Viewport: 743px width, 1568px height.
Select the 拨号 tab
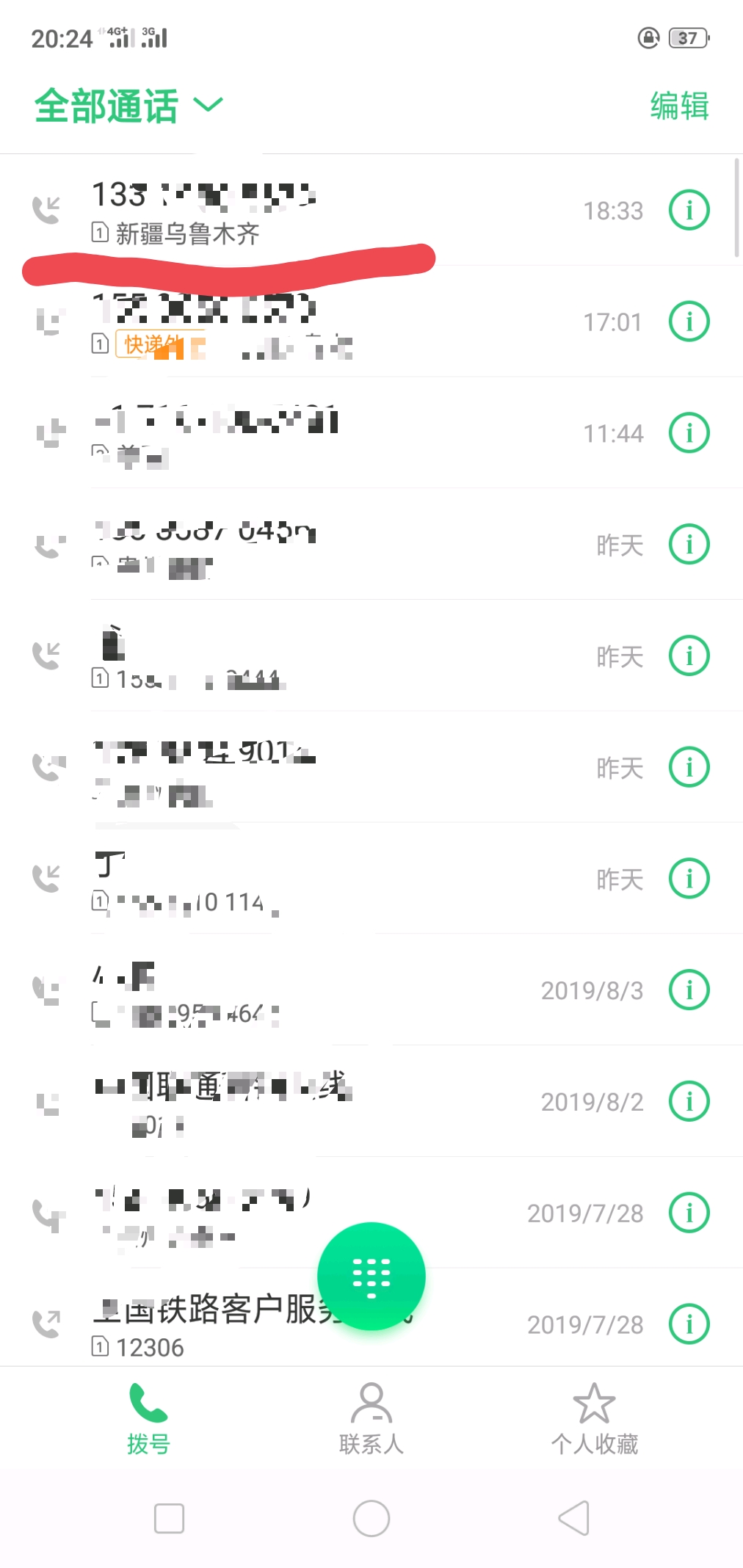pos(148,1419)
